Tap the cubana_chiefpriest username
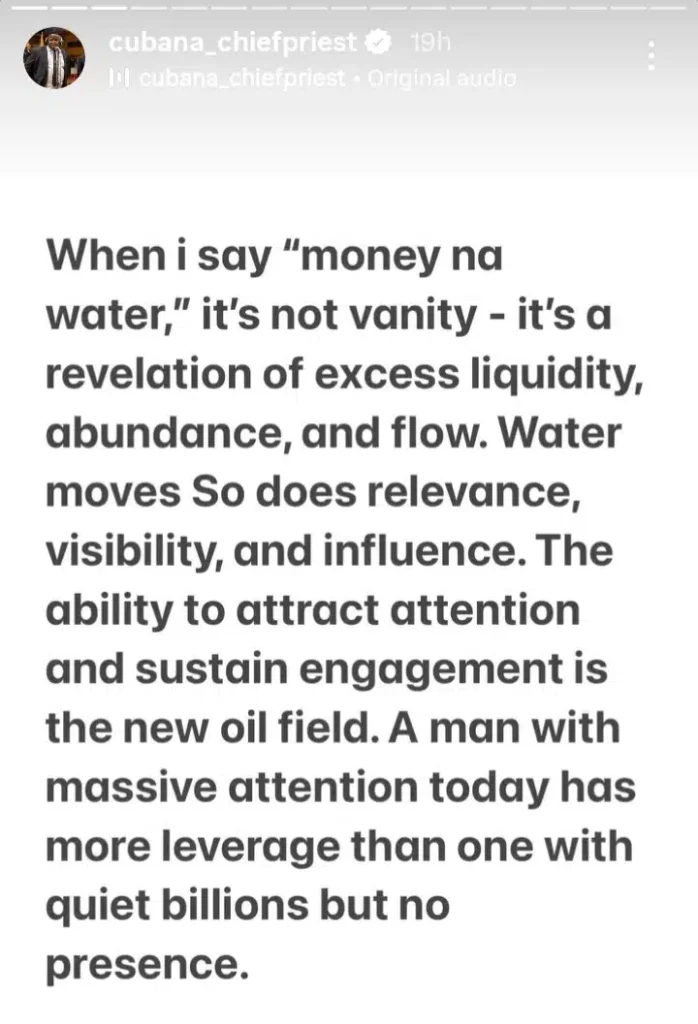 [232, 43]
